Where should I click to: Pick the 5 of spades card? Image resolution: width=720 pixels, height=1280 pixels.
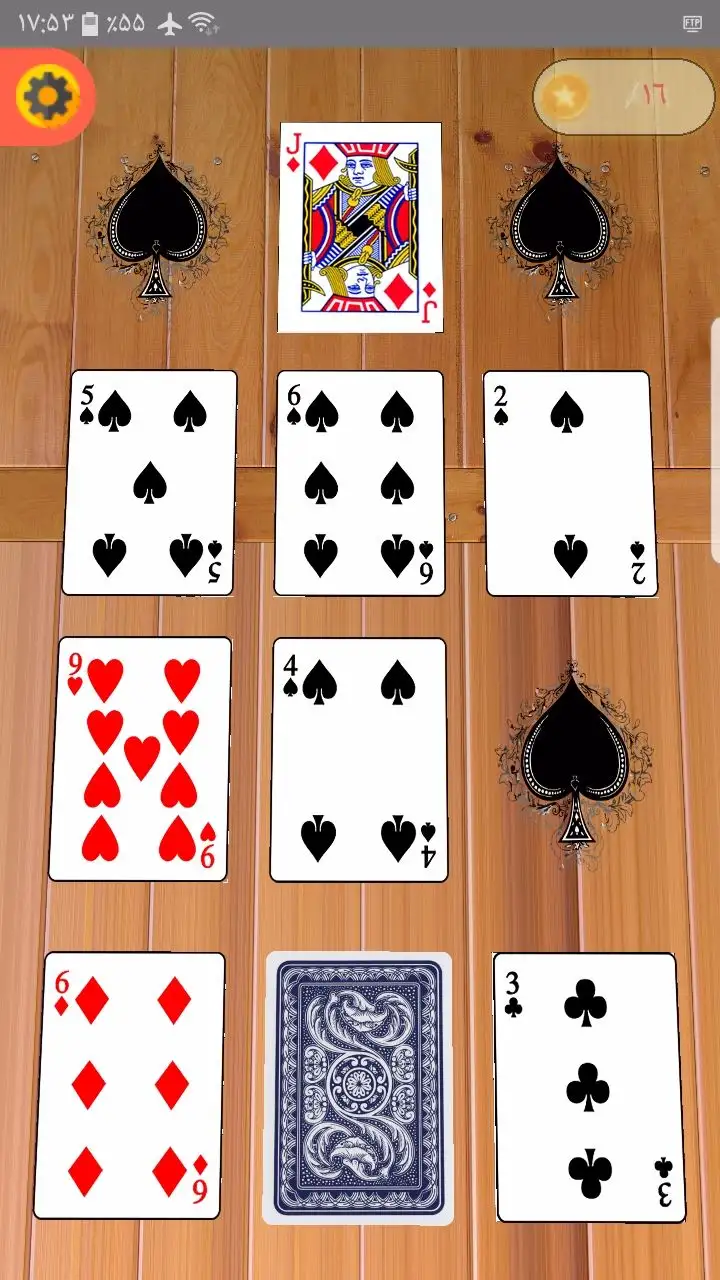(150, 483)
